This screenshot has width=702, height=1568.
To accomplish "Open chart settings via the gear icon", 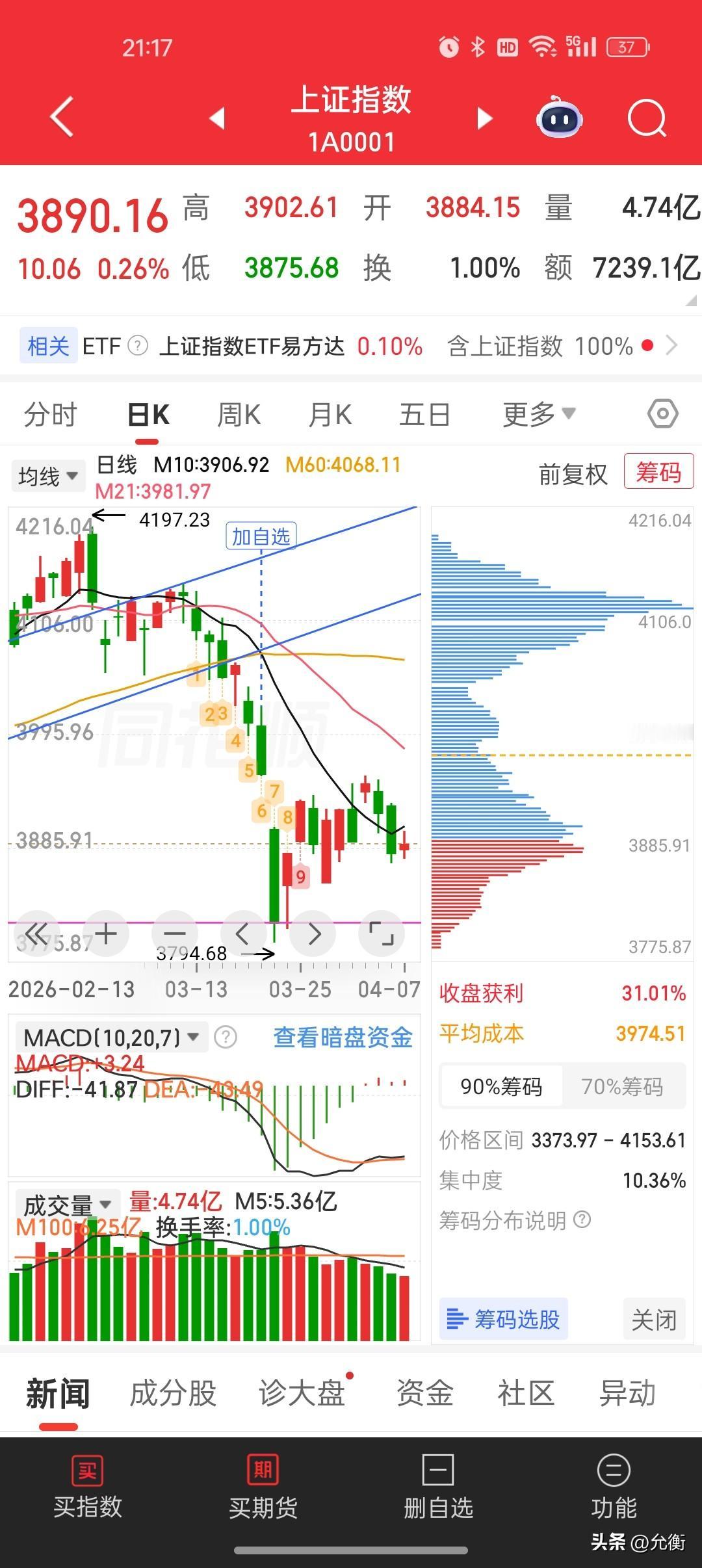I will [664, 413].
